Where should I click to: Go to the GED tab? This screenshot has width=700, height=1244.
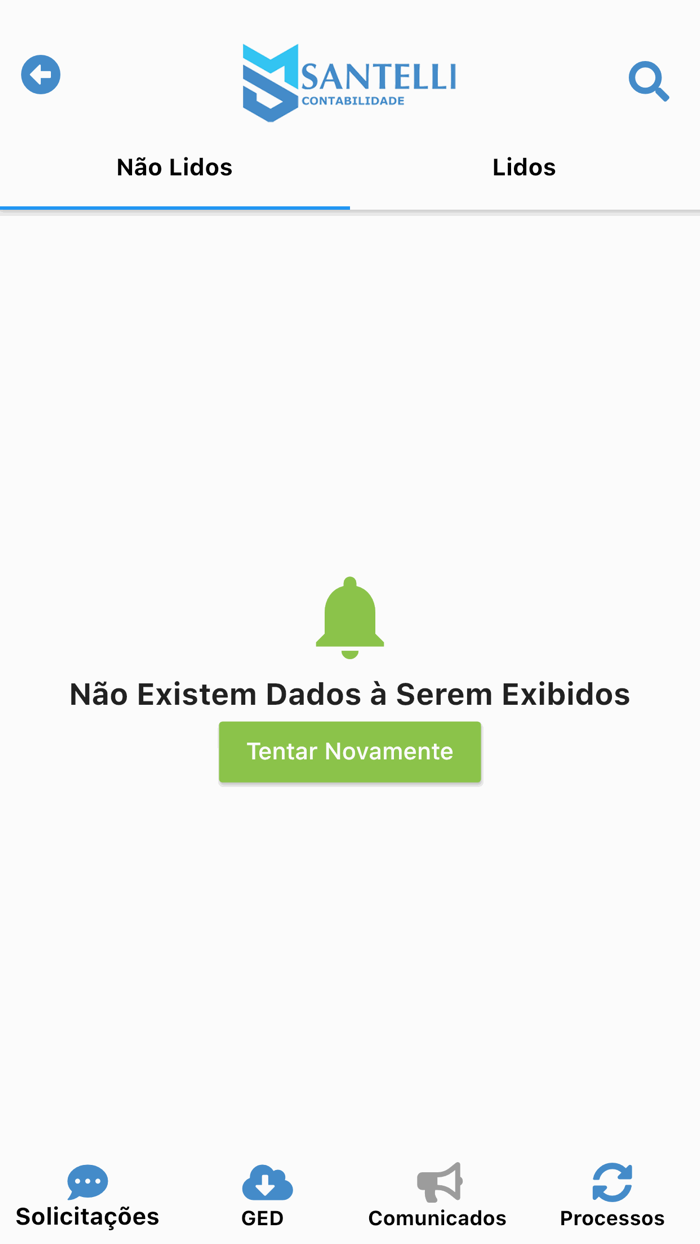263,1197
